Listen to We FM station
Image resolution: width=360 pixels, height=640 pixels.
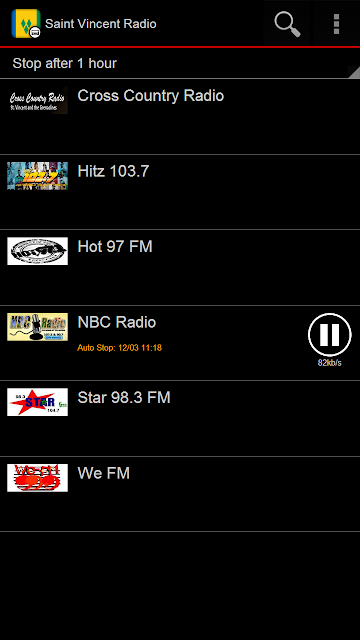point(180,494)
